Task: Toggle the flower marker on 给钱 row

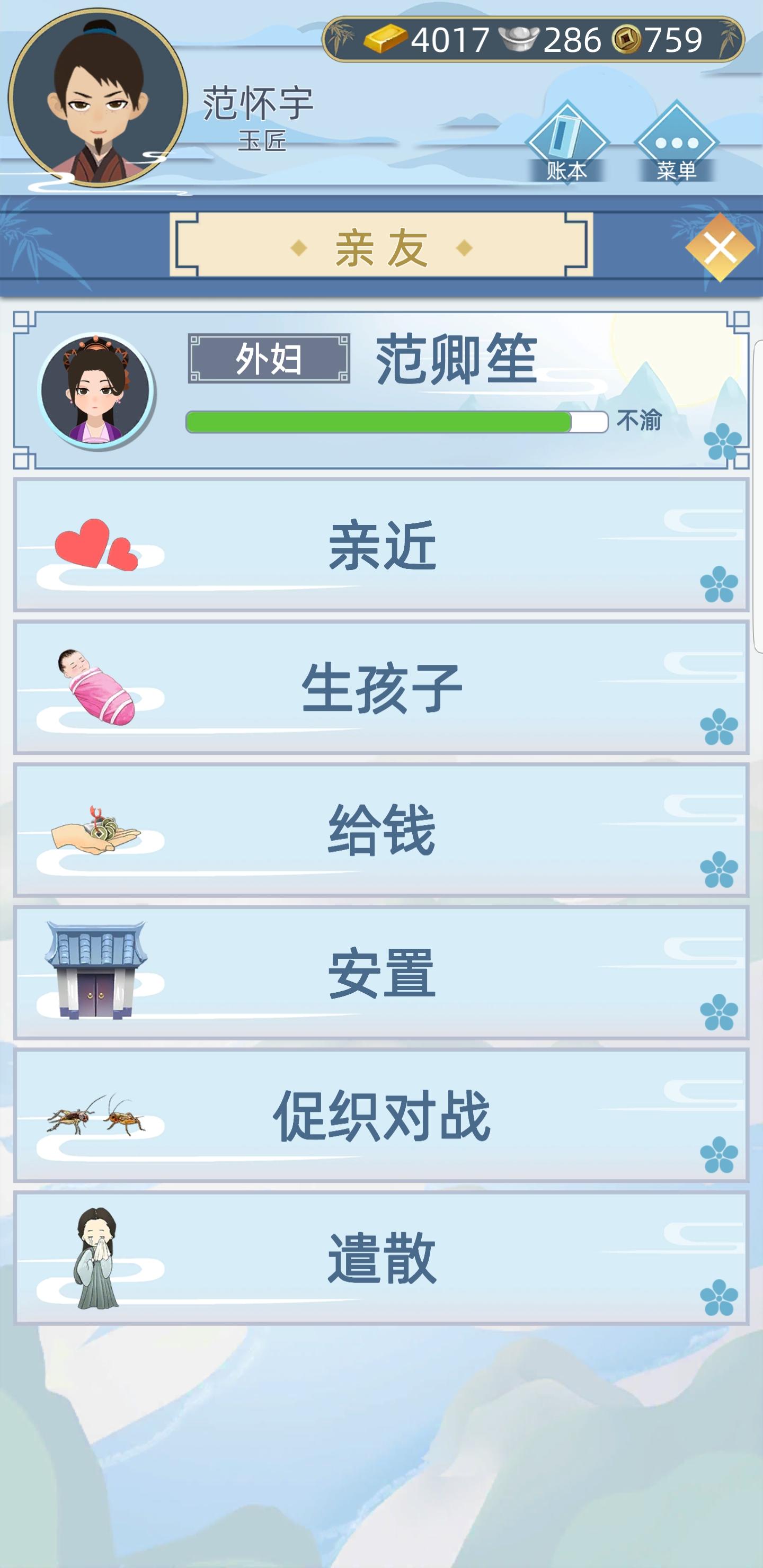Action: click(718, 871)
